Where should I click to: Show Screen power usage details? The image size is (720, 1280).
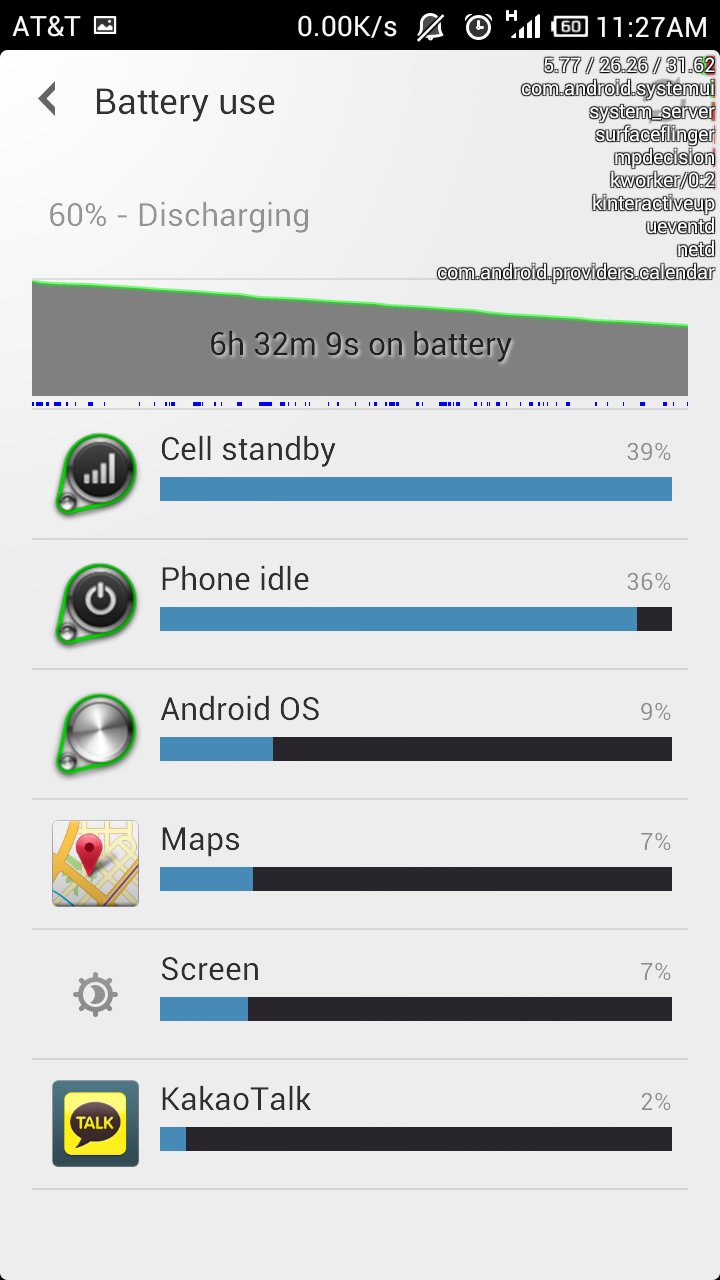[x=360, y=995]
